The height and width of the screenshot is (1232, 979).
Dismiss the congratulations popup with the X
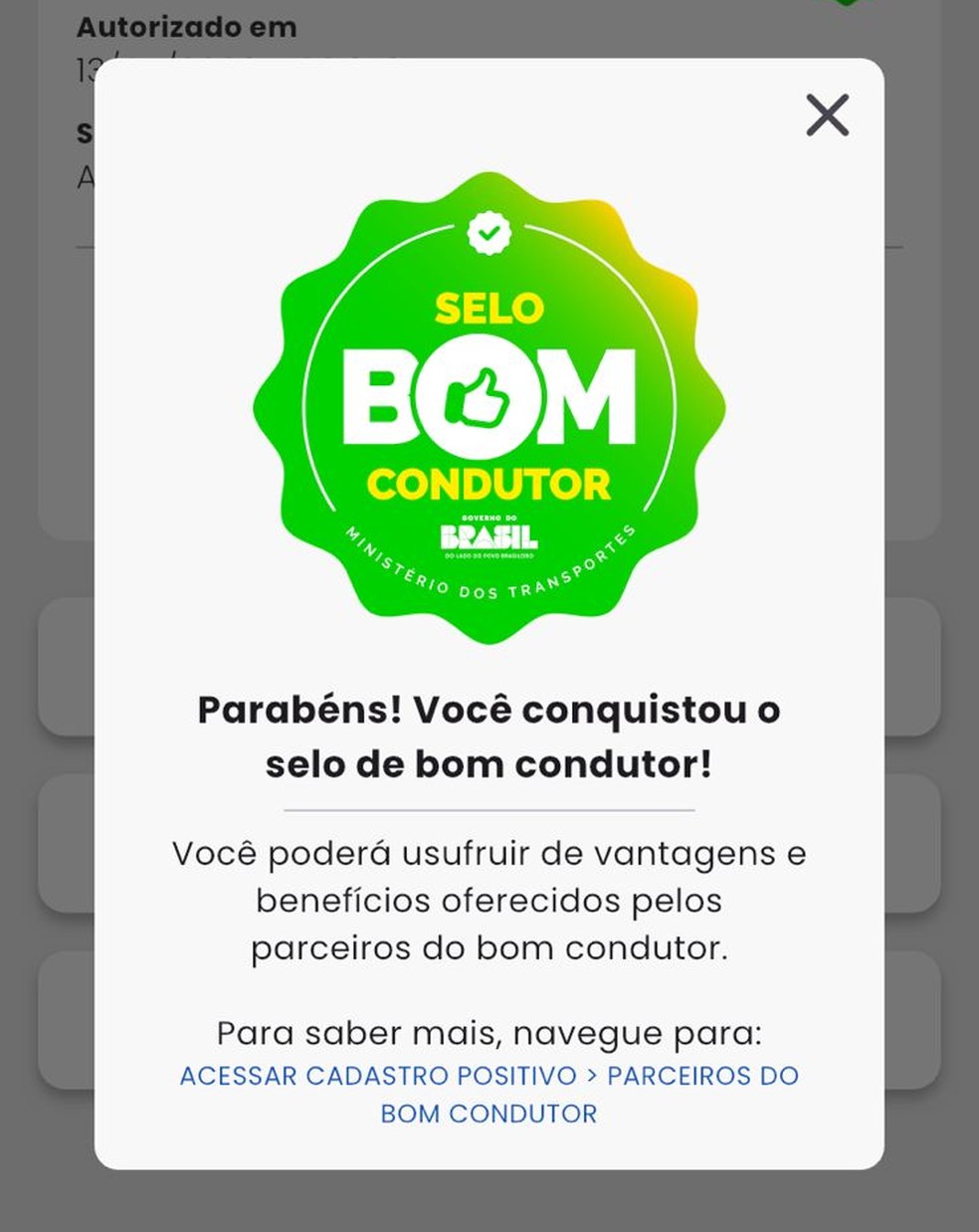827,115
